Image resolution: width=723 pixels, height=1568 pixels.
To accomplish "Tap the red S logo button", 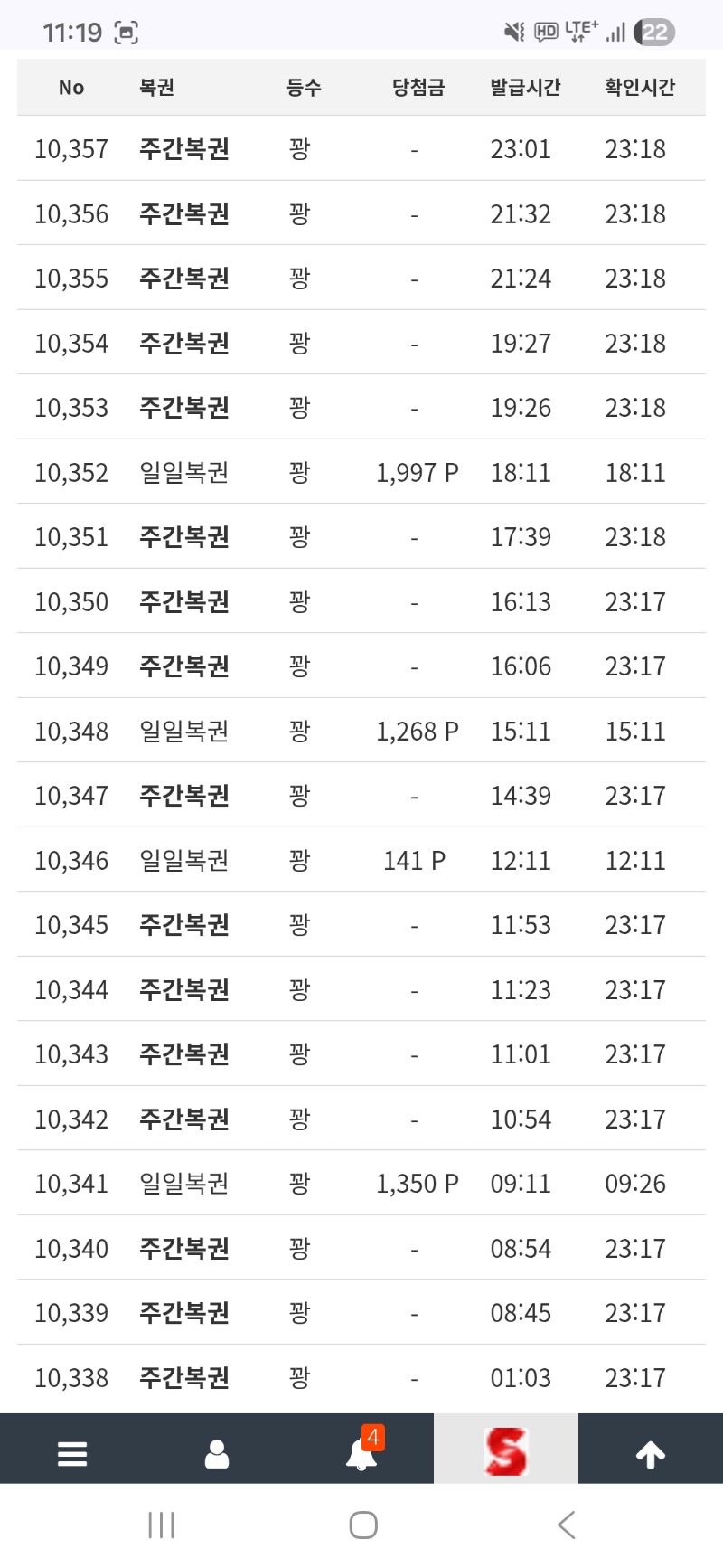I will (505, 1451).
